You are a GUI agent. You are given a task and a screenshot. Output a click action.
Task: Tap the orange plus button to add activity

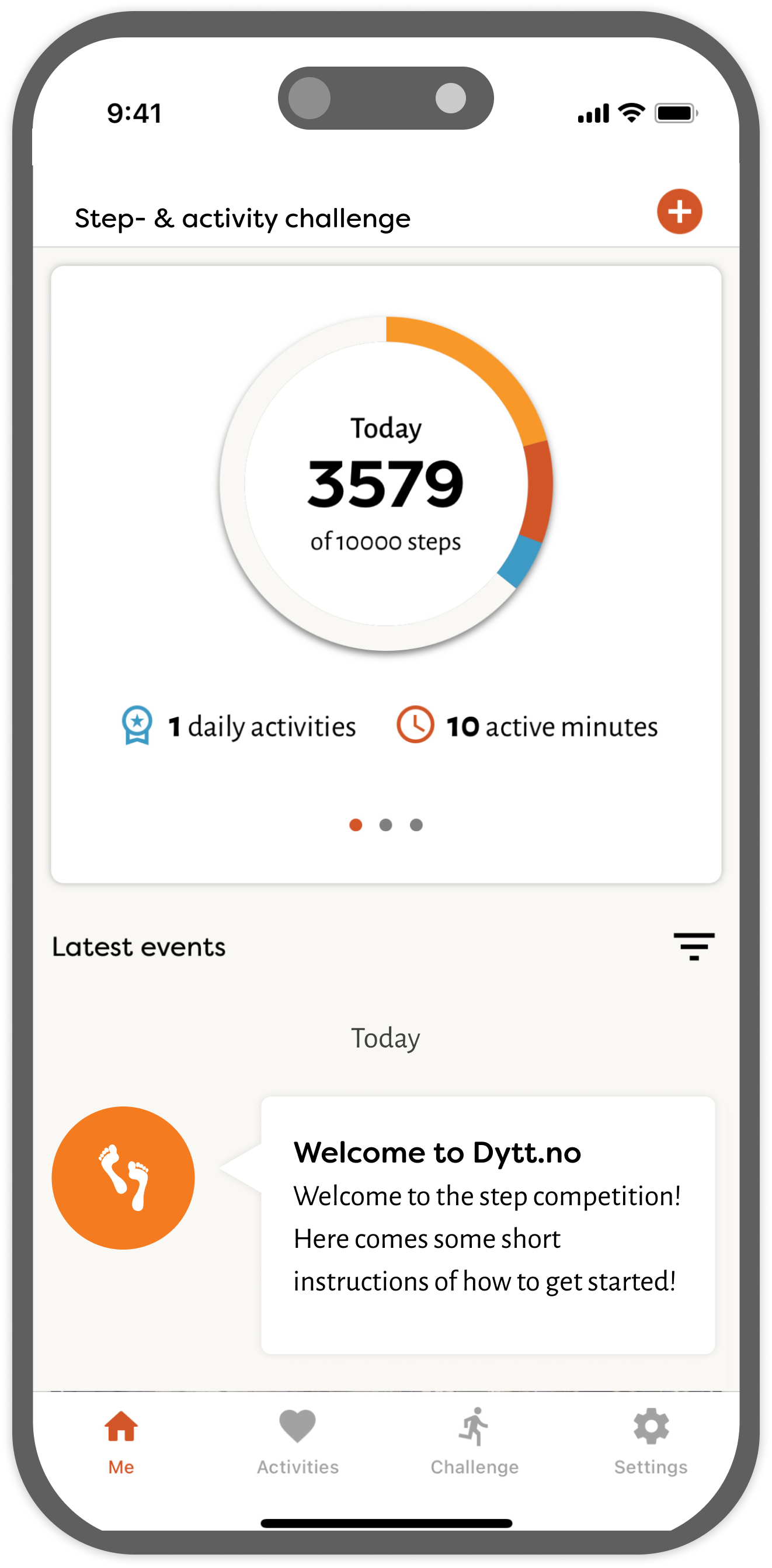click(x=679, y=212)
